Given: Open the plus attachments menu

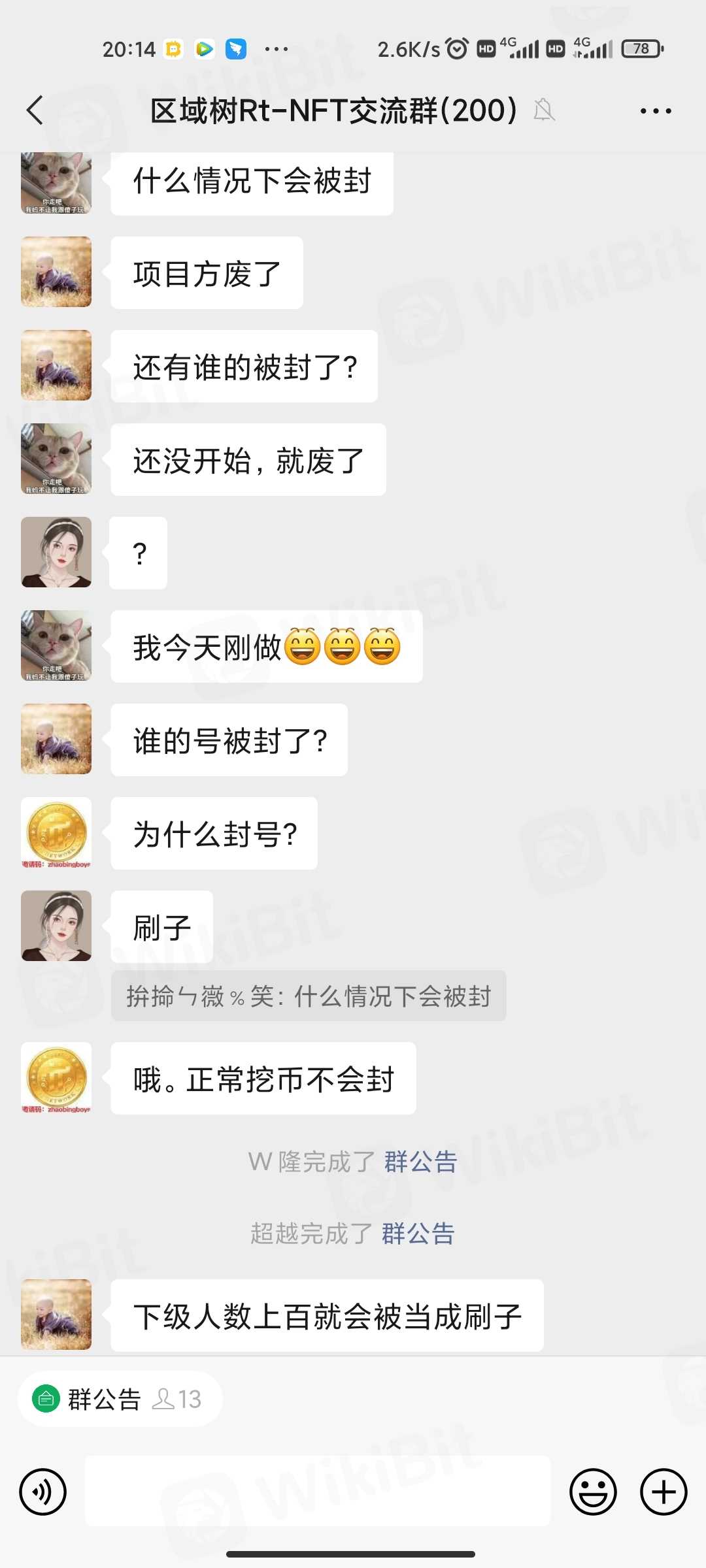Looking at the screenshot, I should pyautogui.click(x=664, y=1492).
